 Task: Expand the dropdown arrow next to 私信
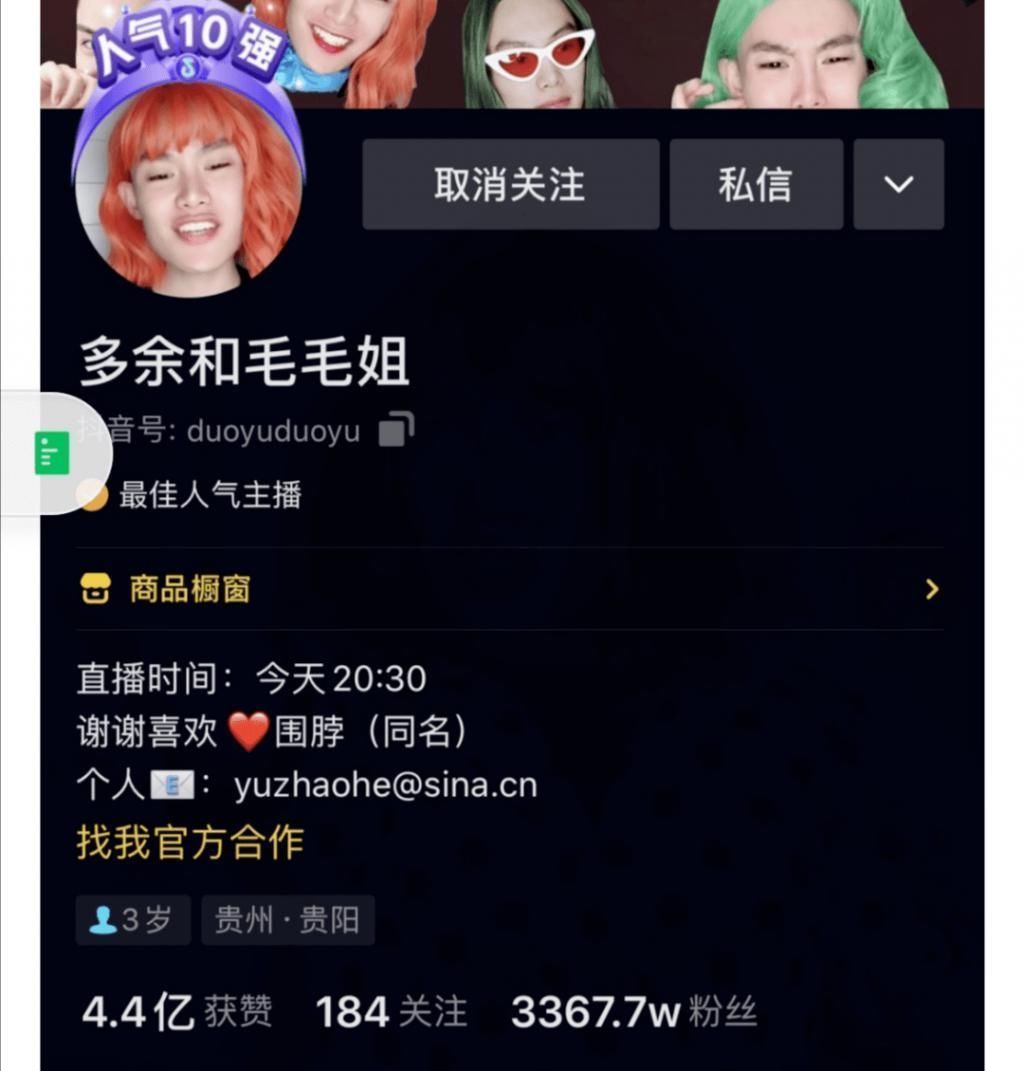(898, 184)
